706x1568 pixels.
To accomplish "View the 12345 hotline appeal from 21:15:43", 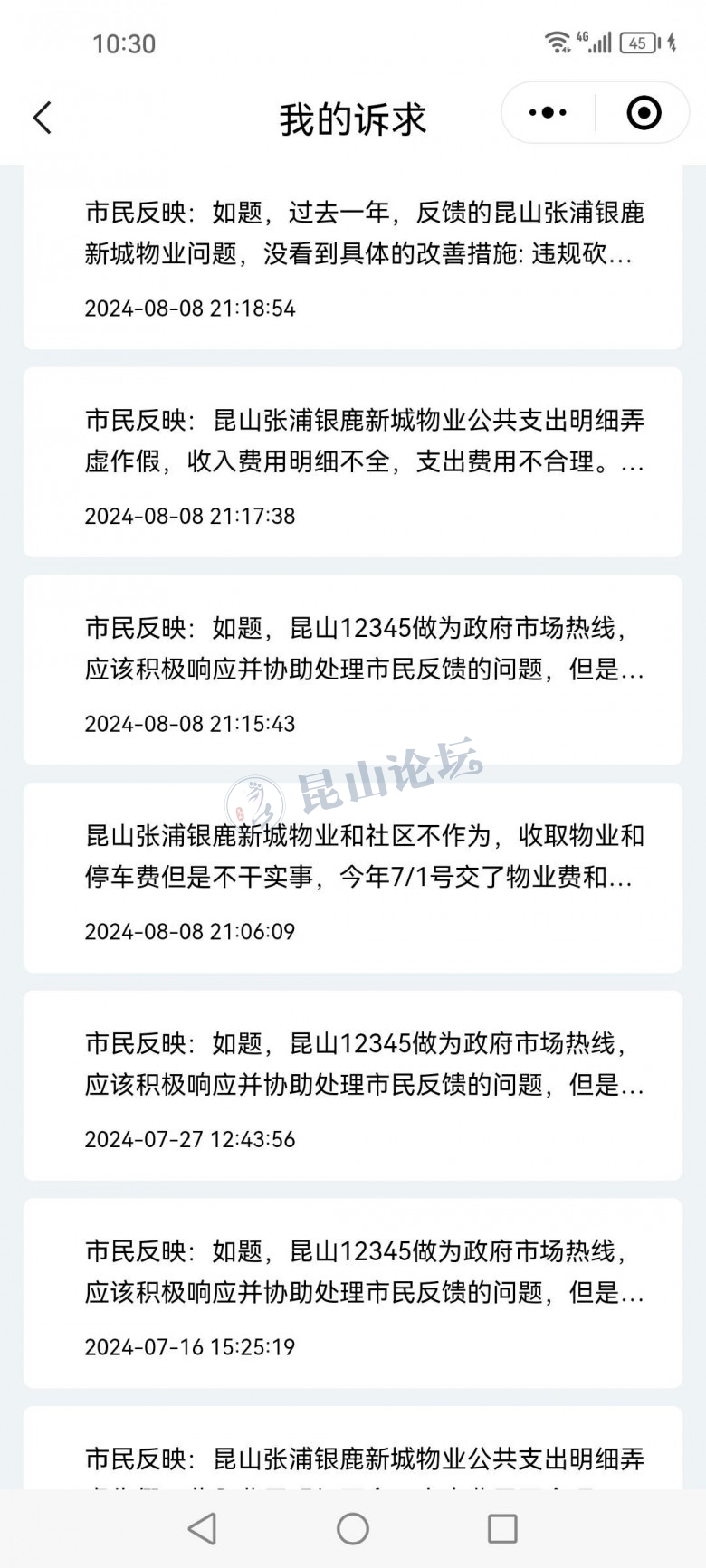I will [x=353, y=670].
